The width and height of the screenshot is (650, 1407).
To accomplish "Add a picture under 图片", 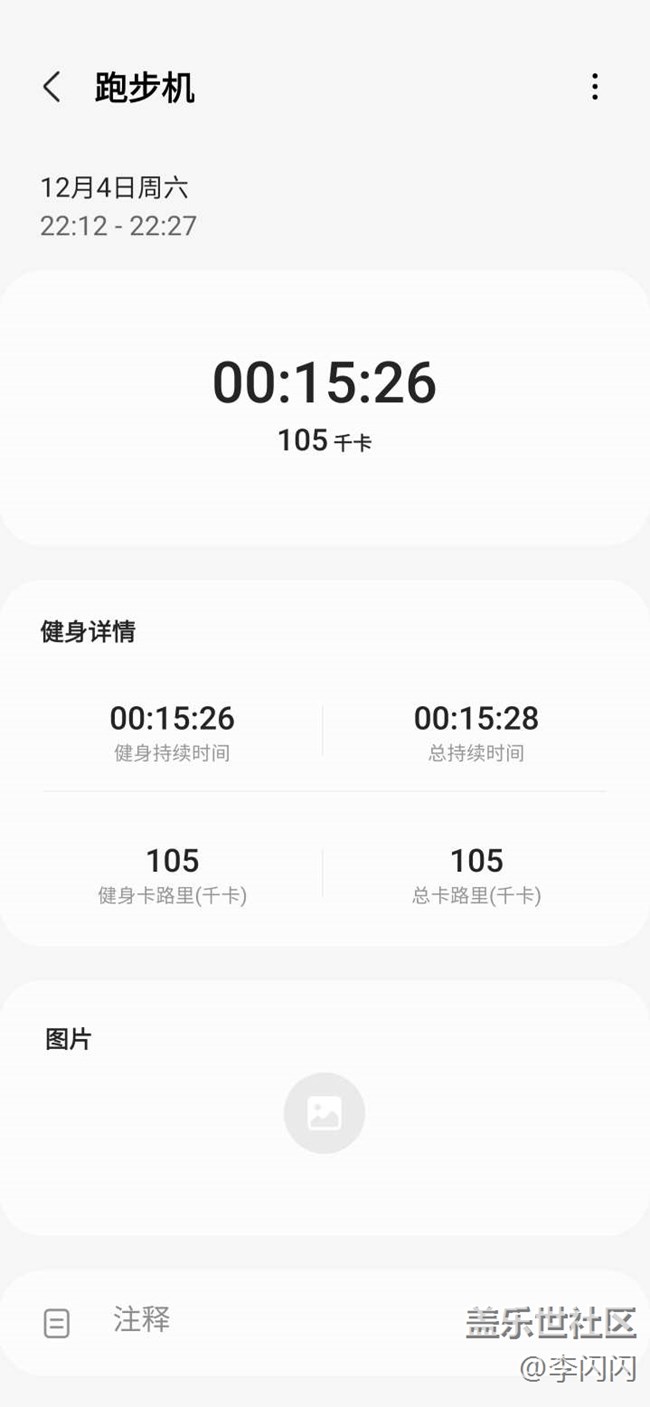I will coord(324,1113).
